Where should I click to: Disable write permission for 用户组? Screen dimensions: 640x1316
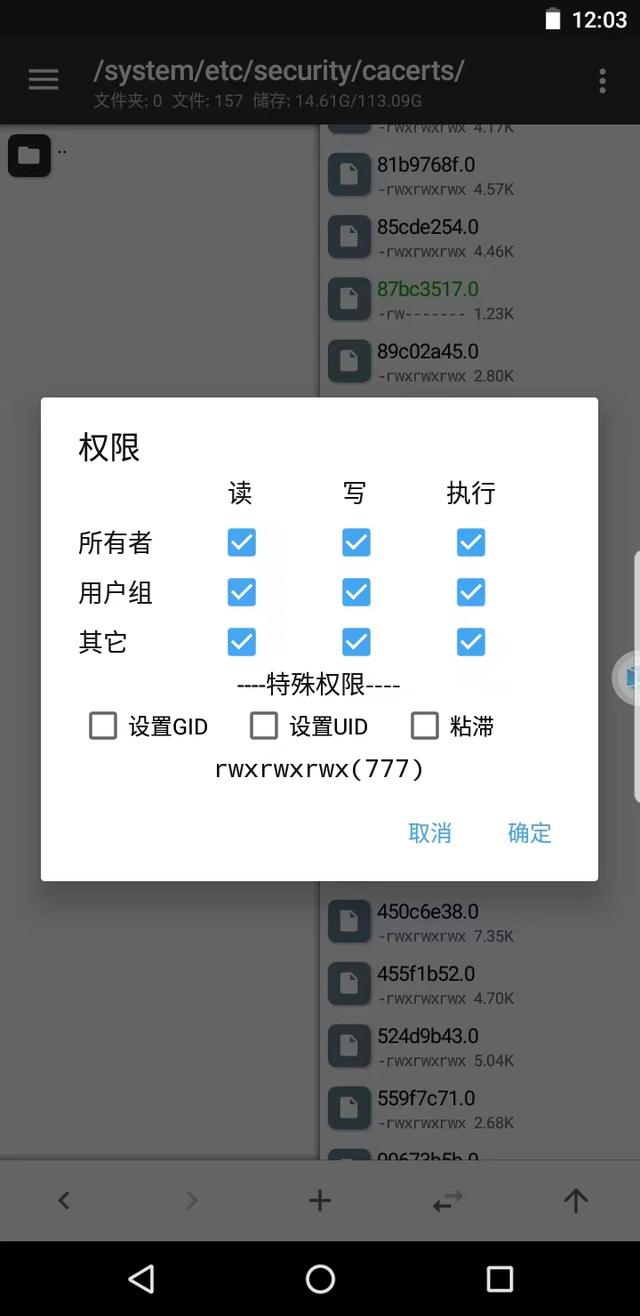(x=356, y=592)
